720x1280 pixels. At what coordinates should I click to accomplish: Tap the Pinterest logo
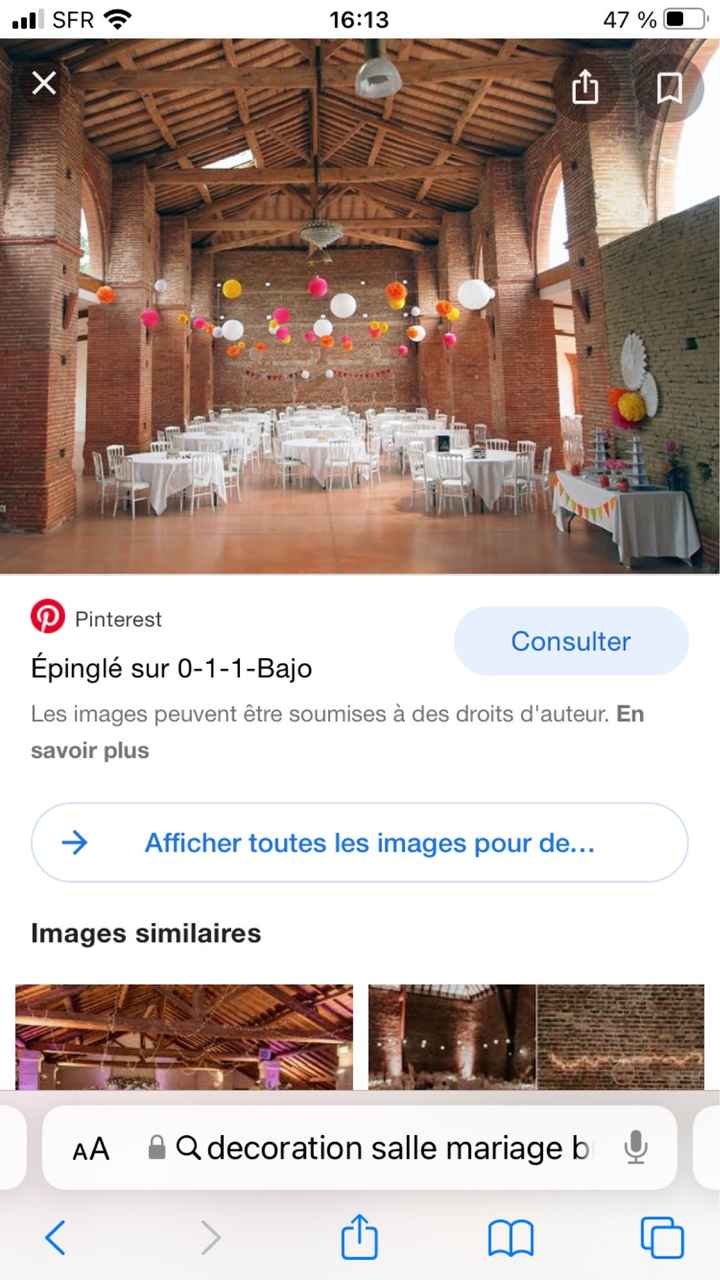pyautogui.click(x=46, y=617)
